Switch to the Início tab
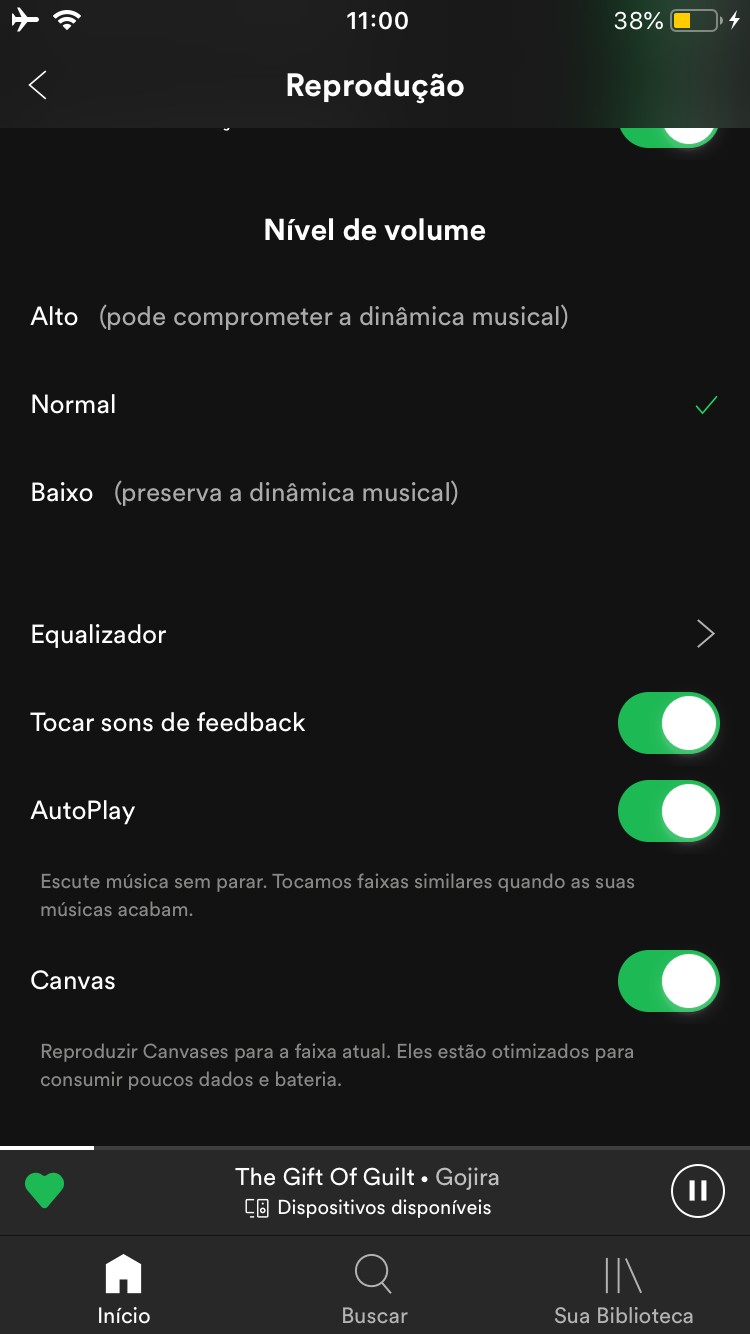 (123, 1288)
